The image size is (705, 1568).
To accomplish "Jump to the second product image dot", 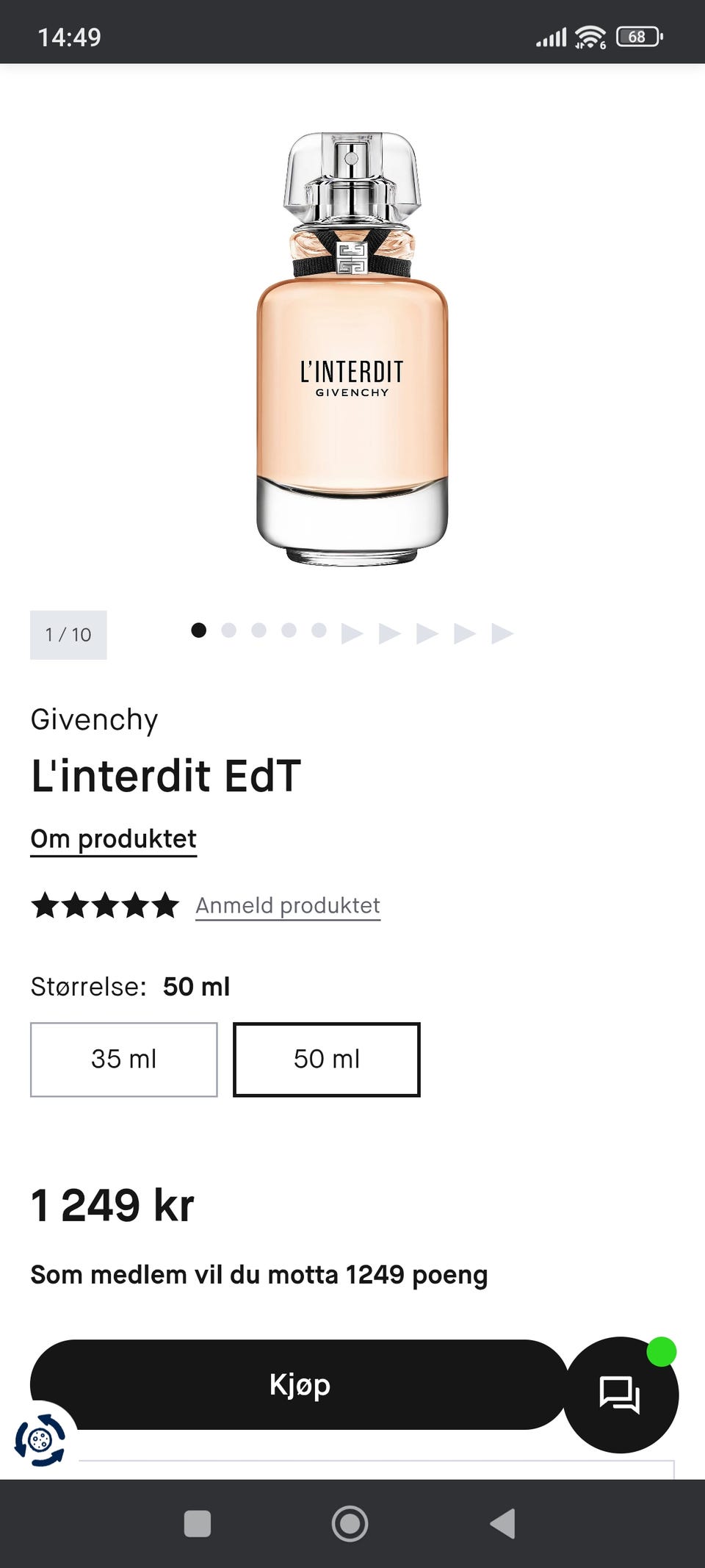I will pyautogui.click(x=228, y=630).
